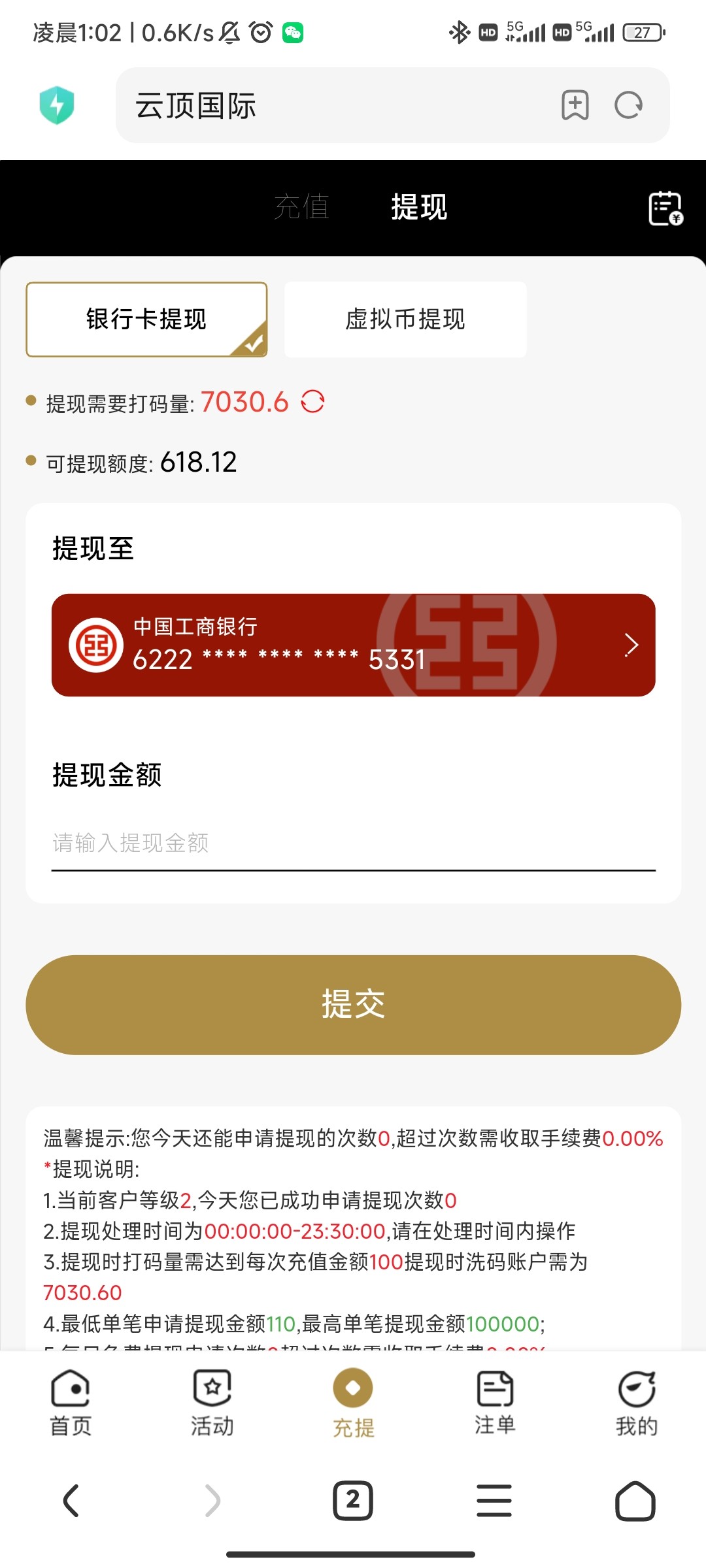Open the 活动 tab
Screen dimensions: 706x1568
click(x=212, y=1403)
